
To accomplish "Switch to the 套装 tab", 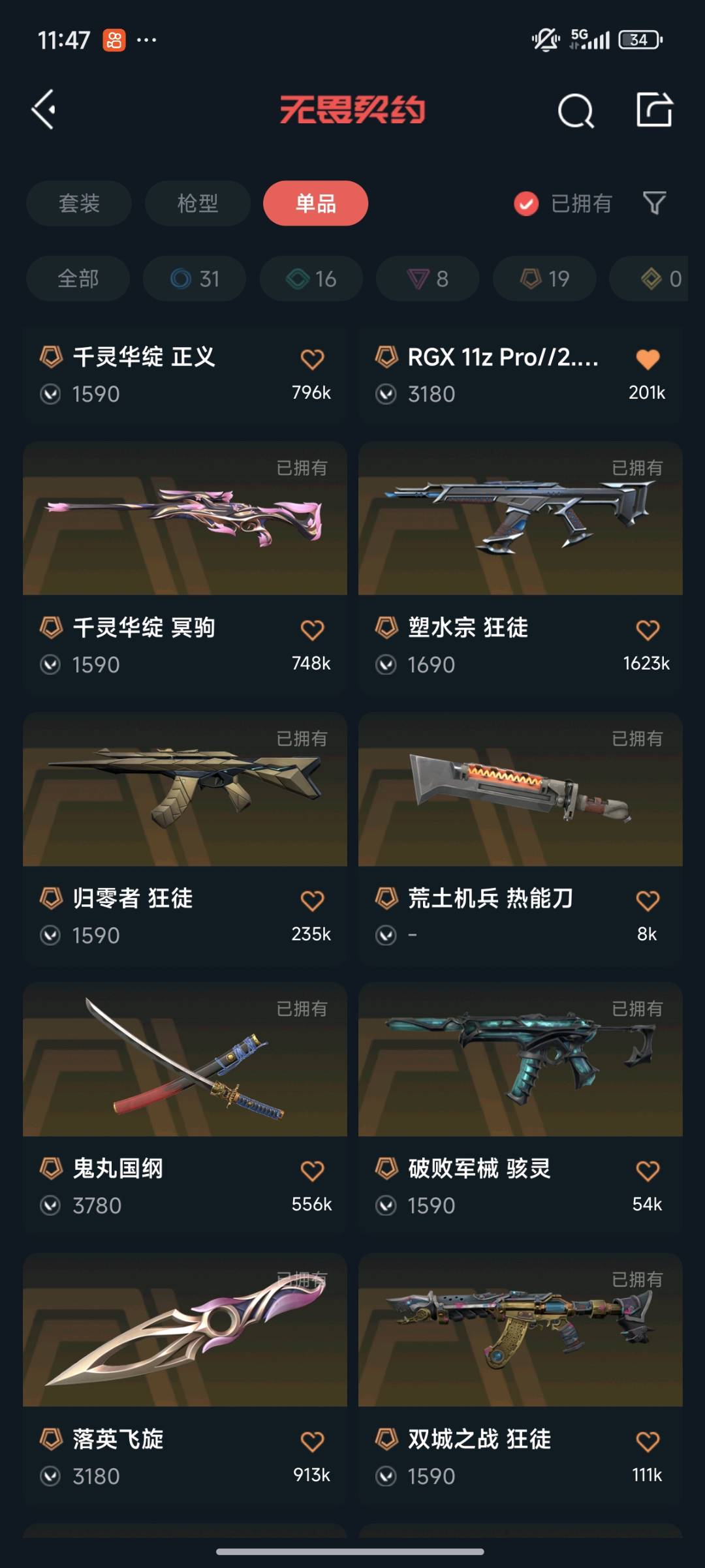I will pos(79,204).
